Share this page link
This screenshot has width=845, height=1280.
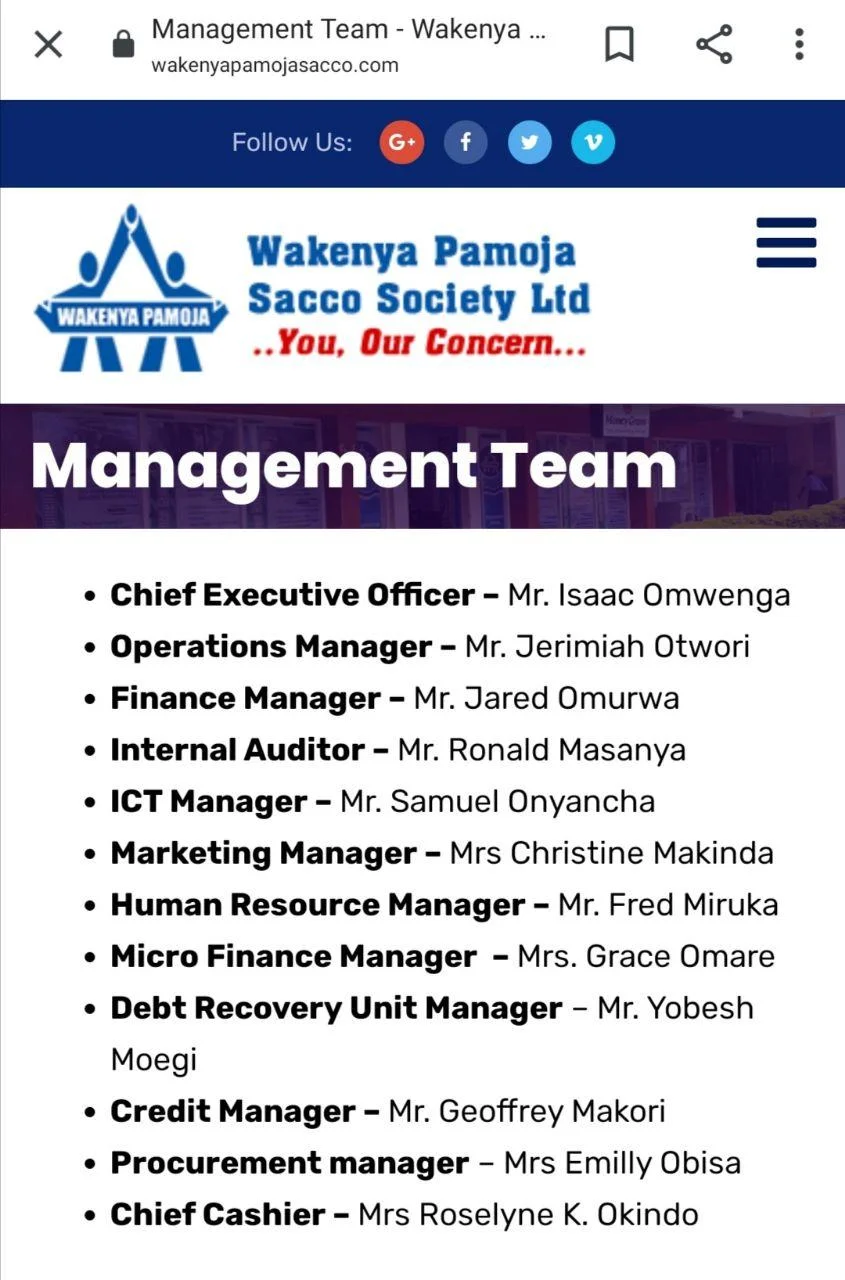(714, 44)
